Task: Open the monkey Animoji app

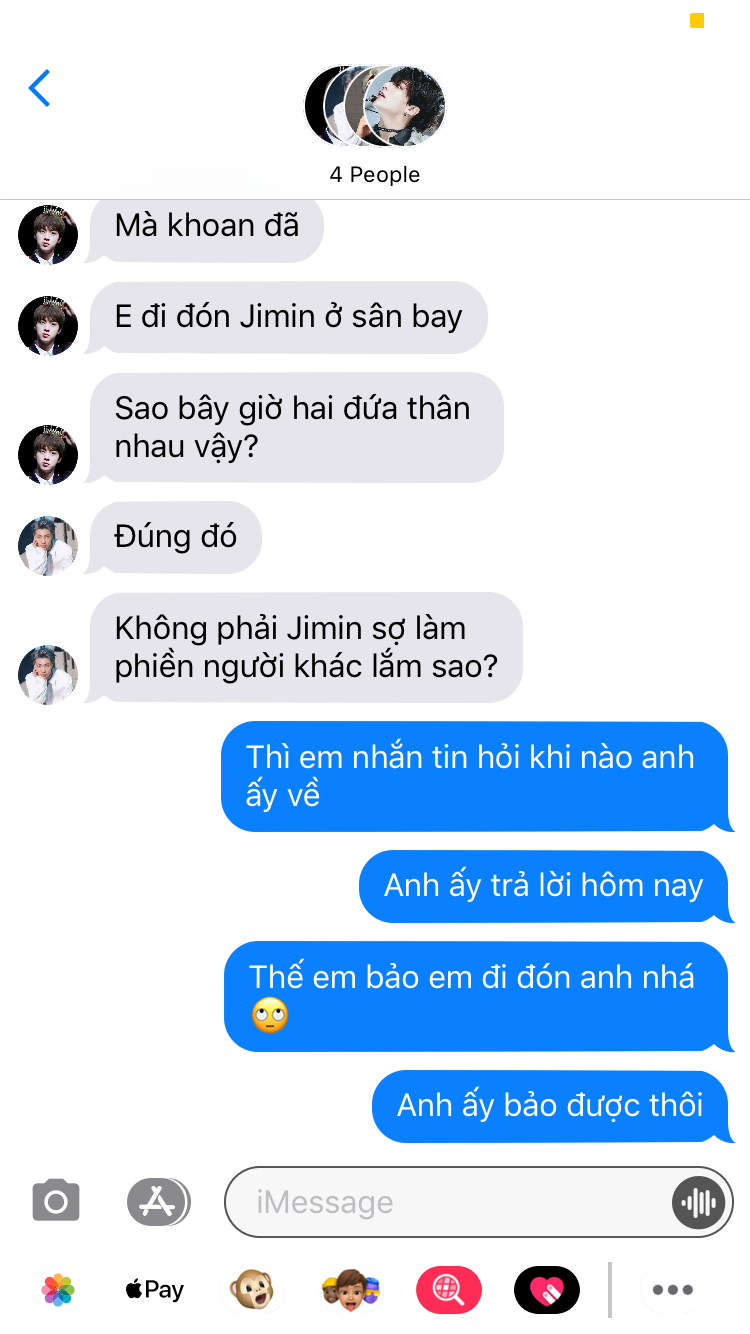Action: (x=253, y=1290)
